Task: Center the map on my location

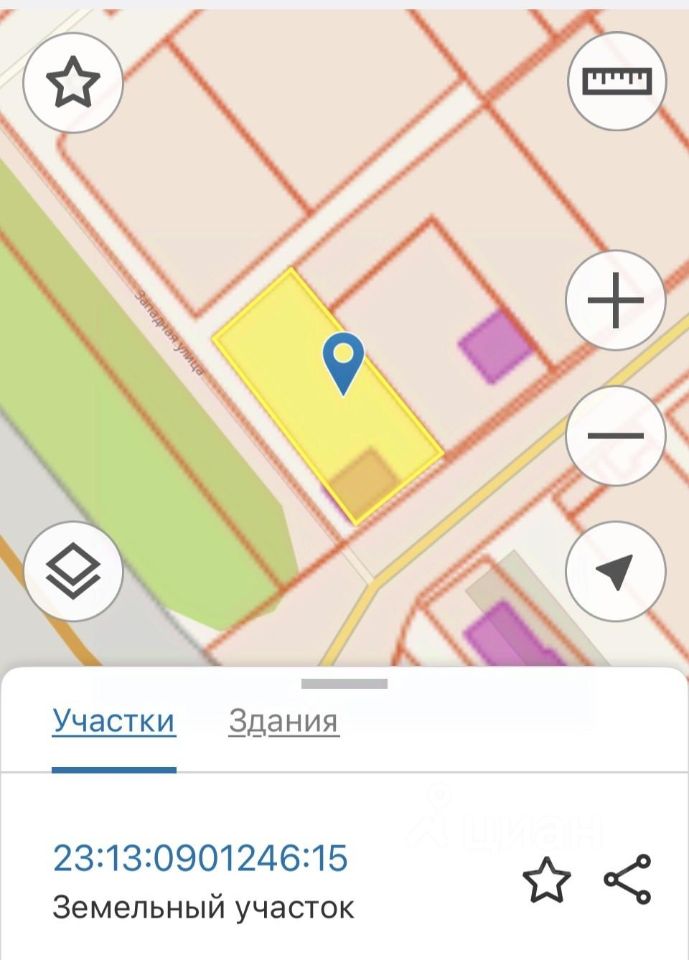Action: (615, 572)
